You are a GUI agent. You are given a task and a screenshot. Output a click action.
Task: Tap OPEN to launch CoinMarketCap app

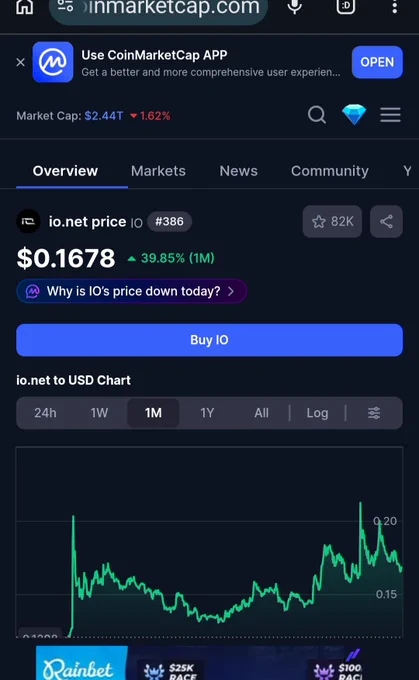(x=377, y=62)
